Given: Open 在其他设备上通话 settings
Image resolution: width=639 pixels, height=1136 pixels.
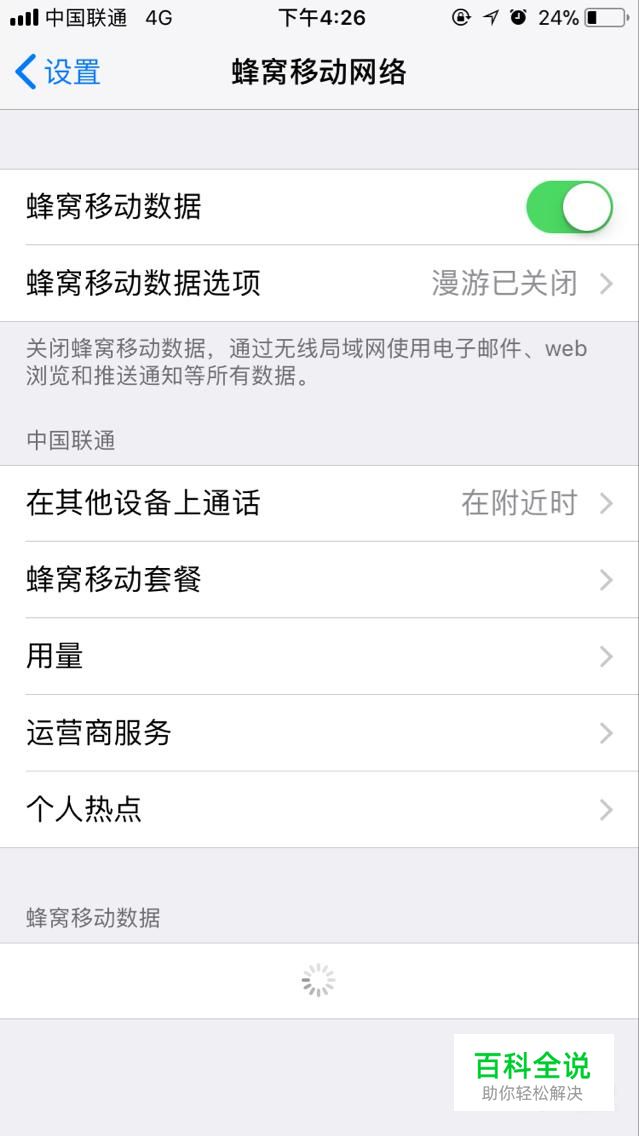Looking at the screenshot, I should click(x=319, y=503).
